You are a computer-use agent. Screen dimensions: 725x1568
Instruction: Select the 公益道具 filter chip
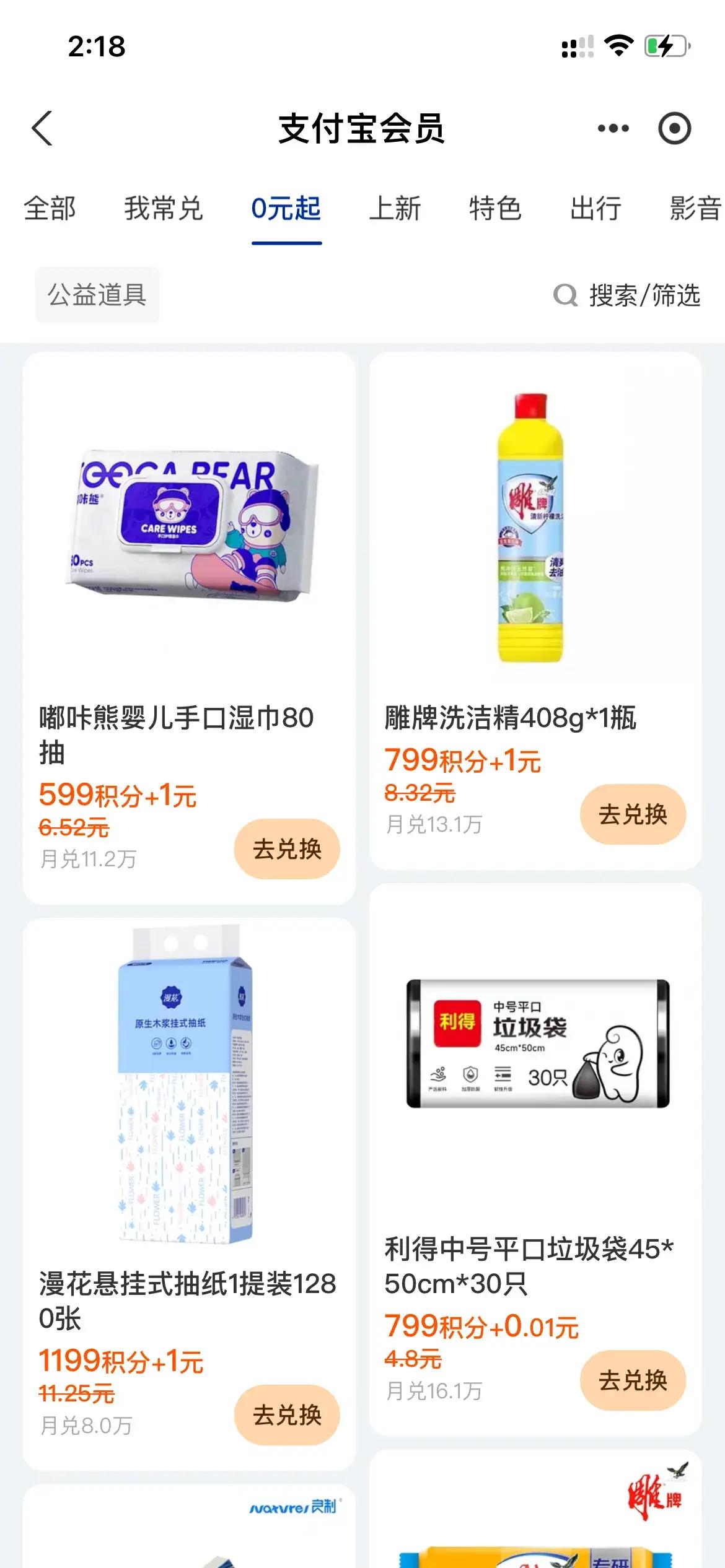coord(97,295)
